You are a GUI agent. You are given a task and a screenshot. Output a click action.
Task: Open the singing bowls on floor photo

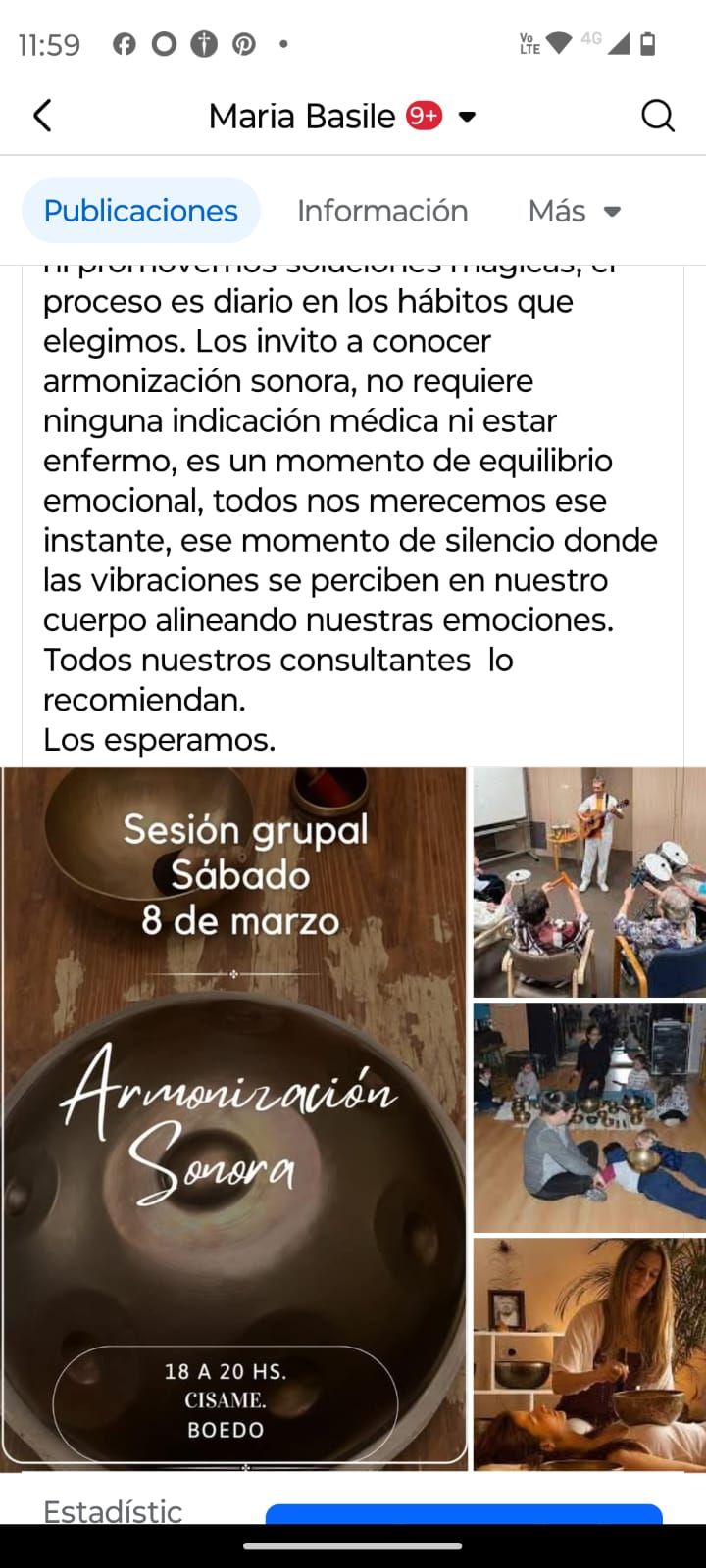tap(588, 1117)
